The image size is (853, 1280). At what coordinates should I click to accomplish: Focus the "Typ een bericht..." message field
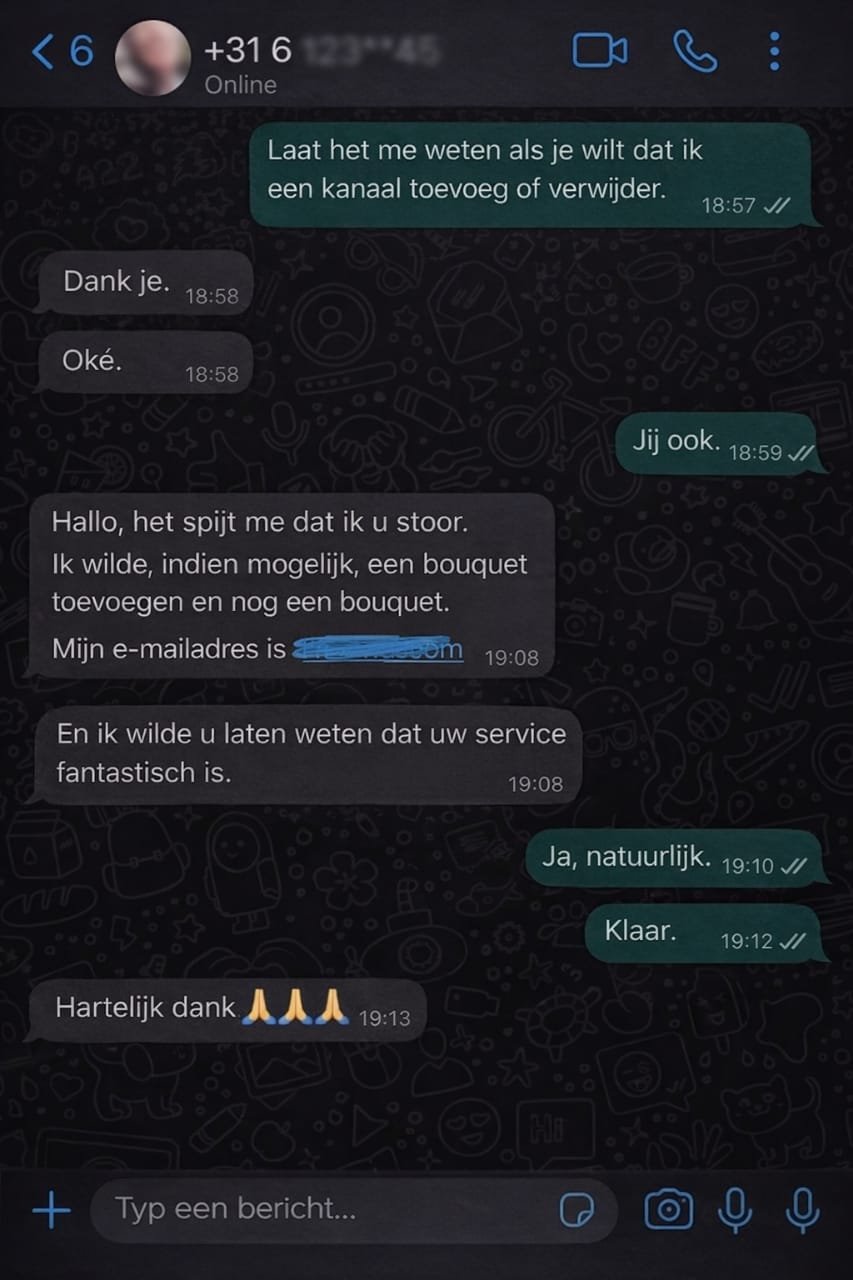click(330, 1210)
